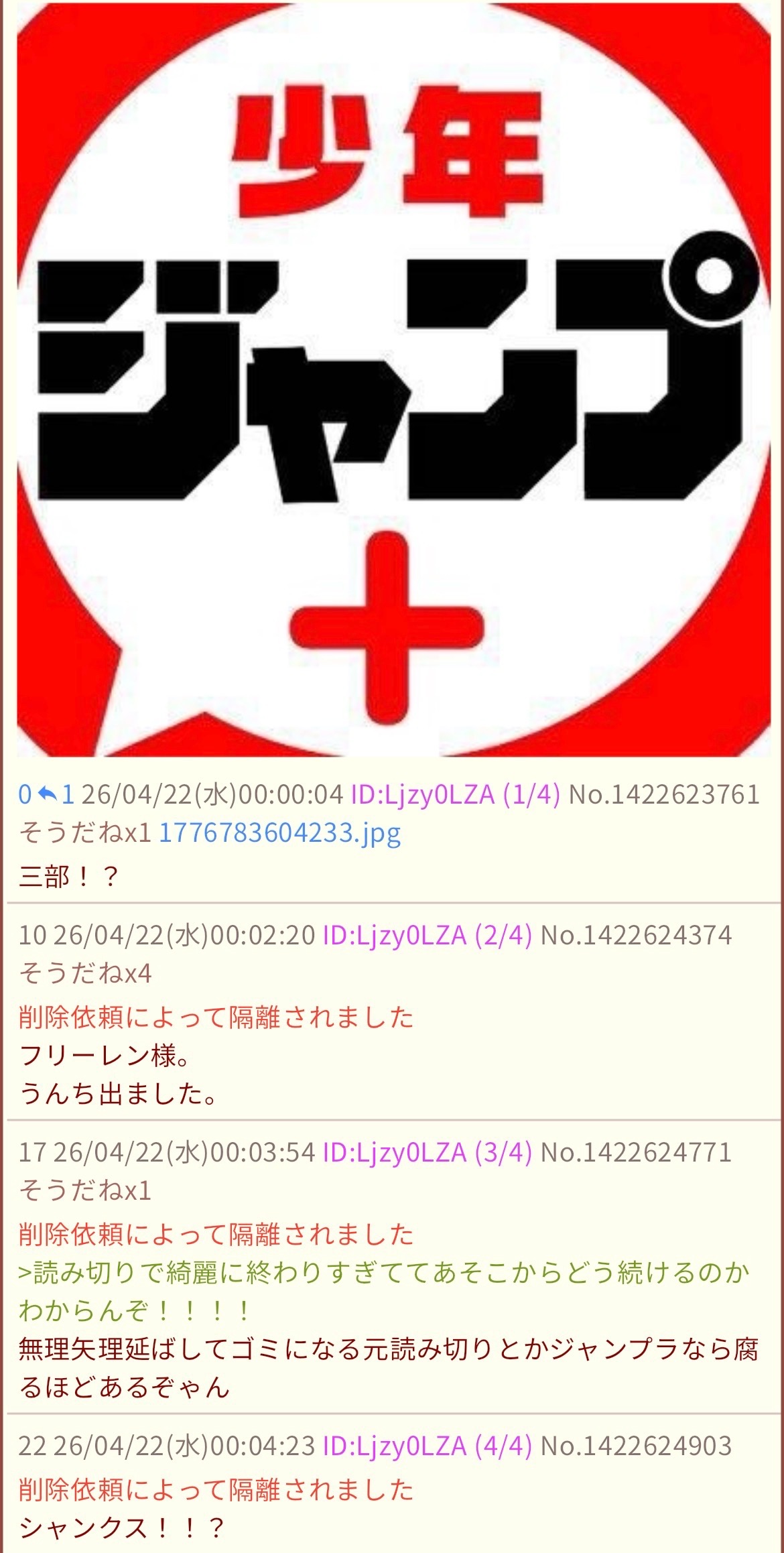Image resolution: width=784 pixels, height=1553 pixels.
Task: Tap the ID:Ljzy0LZA (1/4) link
Action: (455, 795)
